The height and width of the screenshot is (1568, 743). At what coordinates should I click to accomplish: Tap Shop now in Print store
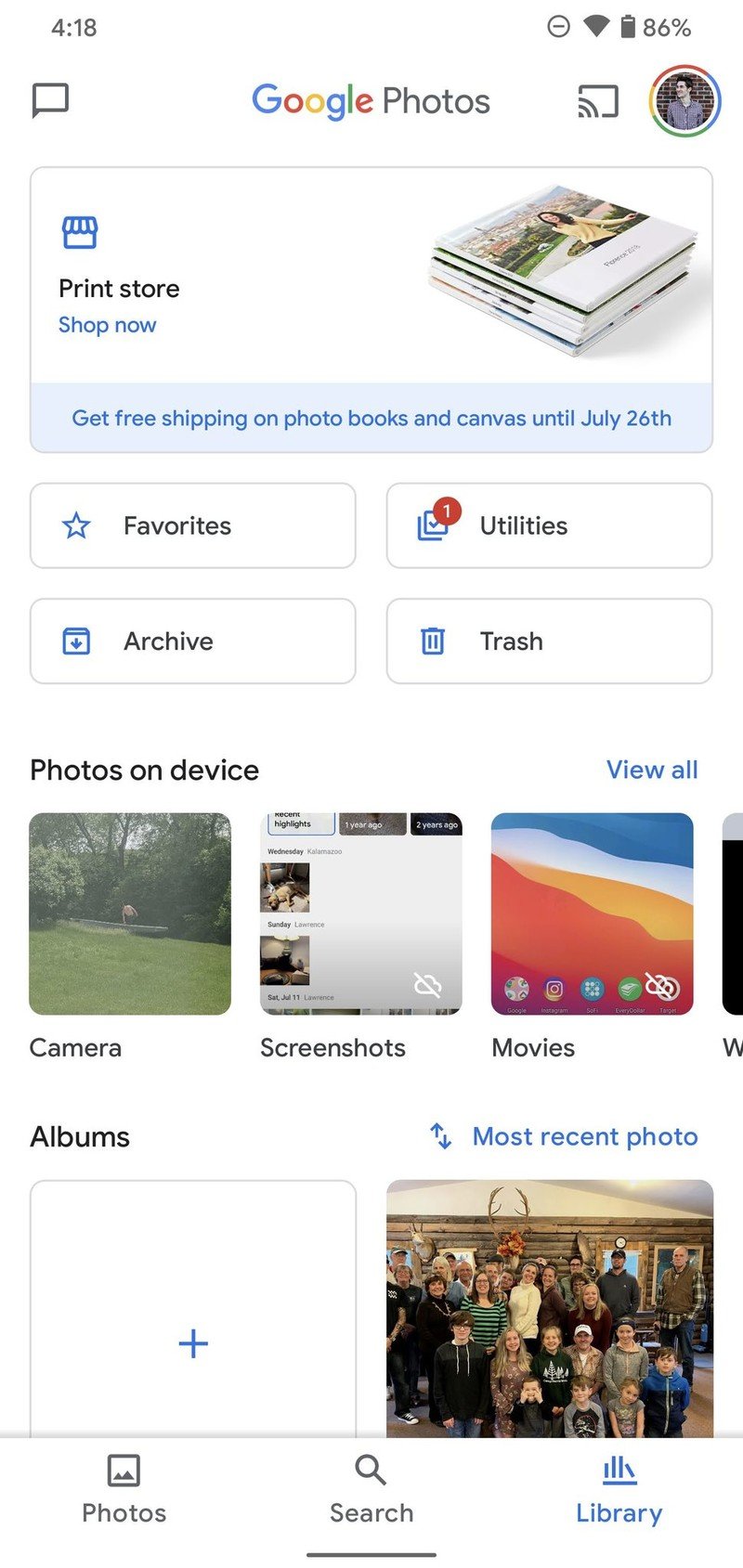coord(107,325)
